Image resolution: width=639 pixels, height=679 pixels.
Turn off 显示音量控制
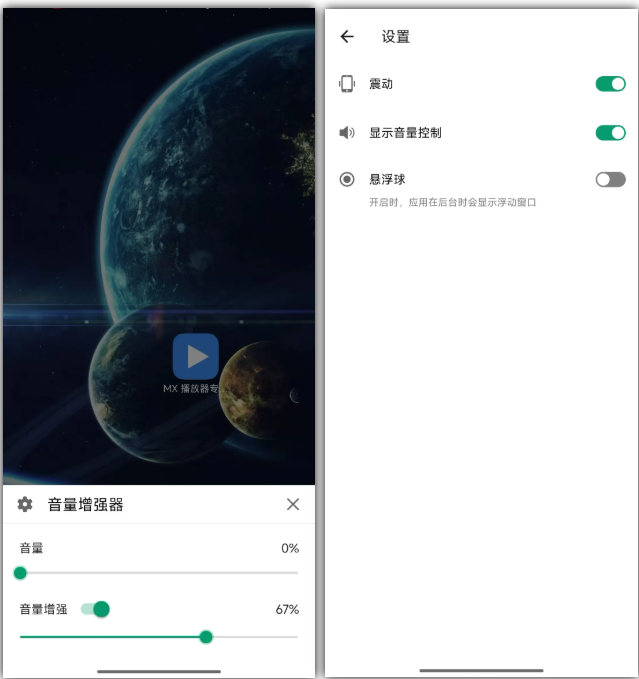[x=610, y=132]
